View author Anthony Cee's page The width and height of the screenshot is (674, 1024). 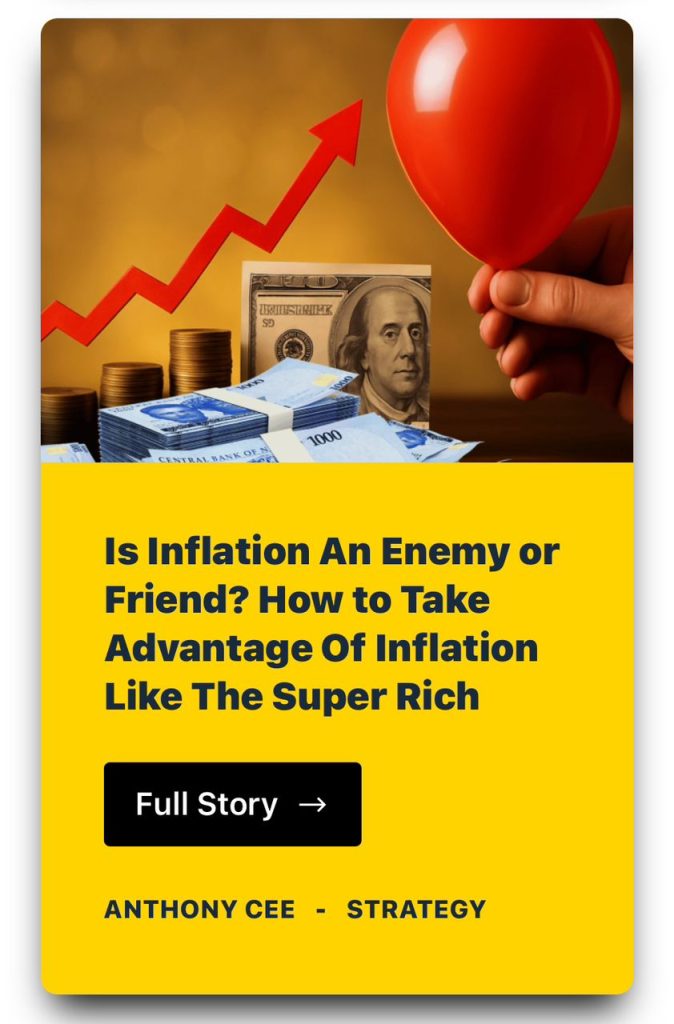pos(199,910)
